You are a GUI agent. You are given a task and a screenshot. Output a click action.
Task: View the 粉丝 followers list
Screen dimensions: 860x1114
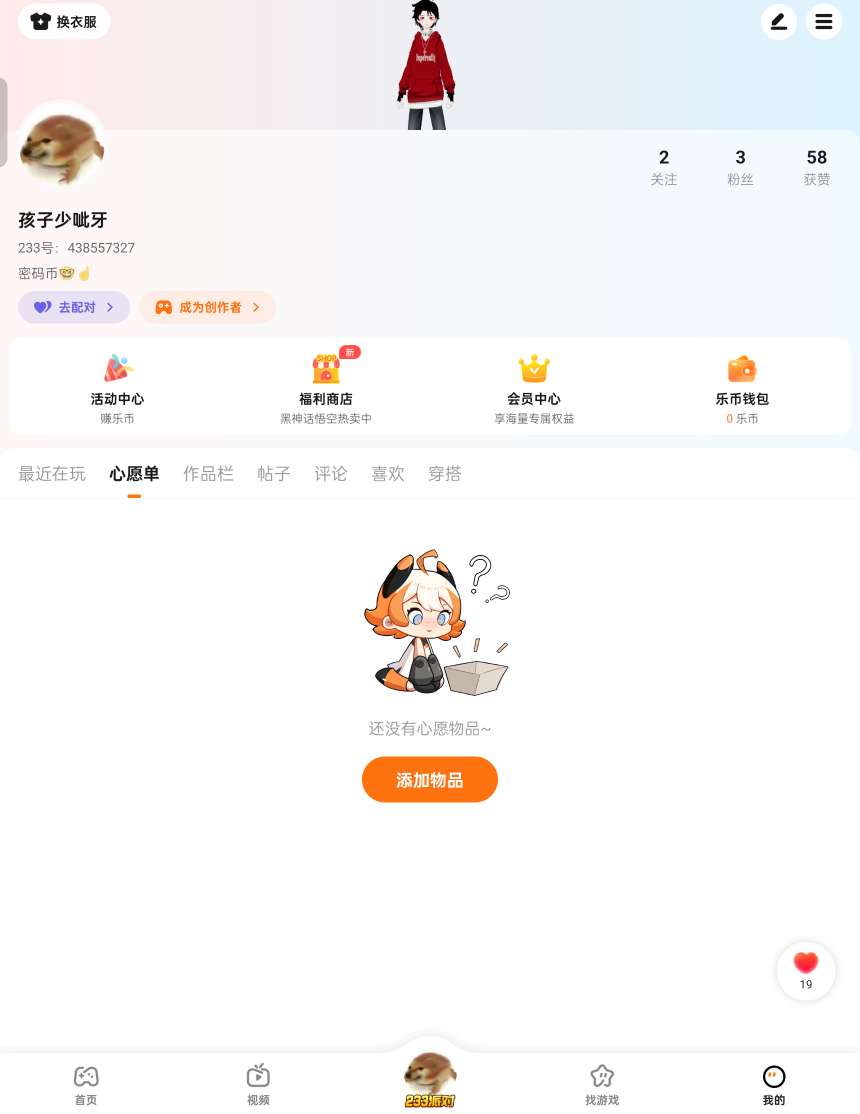[740, 167]
